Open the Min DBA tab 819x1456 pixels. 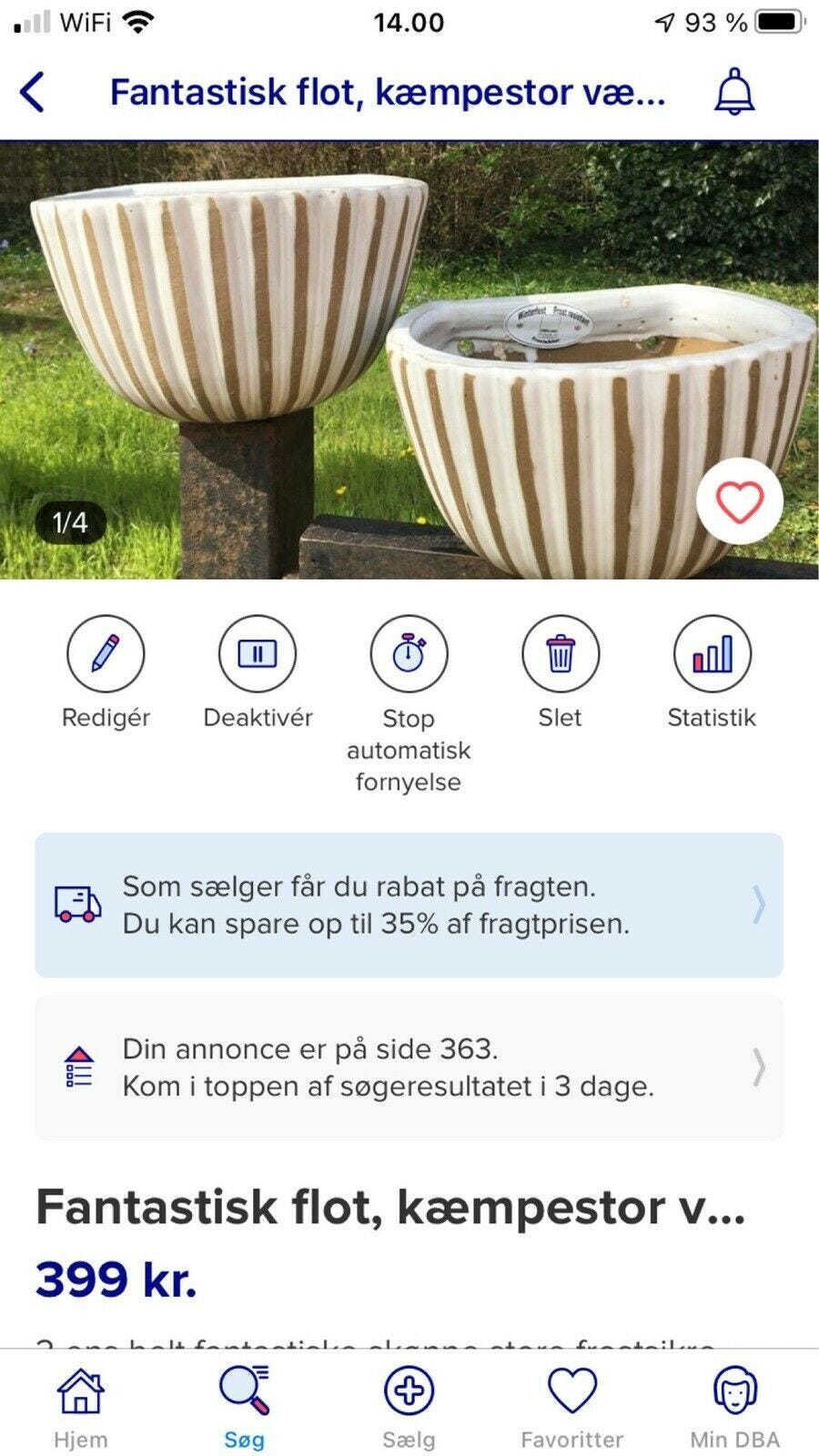point(734,1406)
